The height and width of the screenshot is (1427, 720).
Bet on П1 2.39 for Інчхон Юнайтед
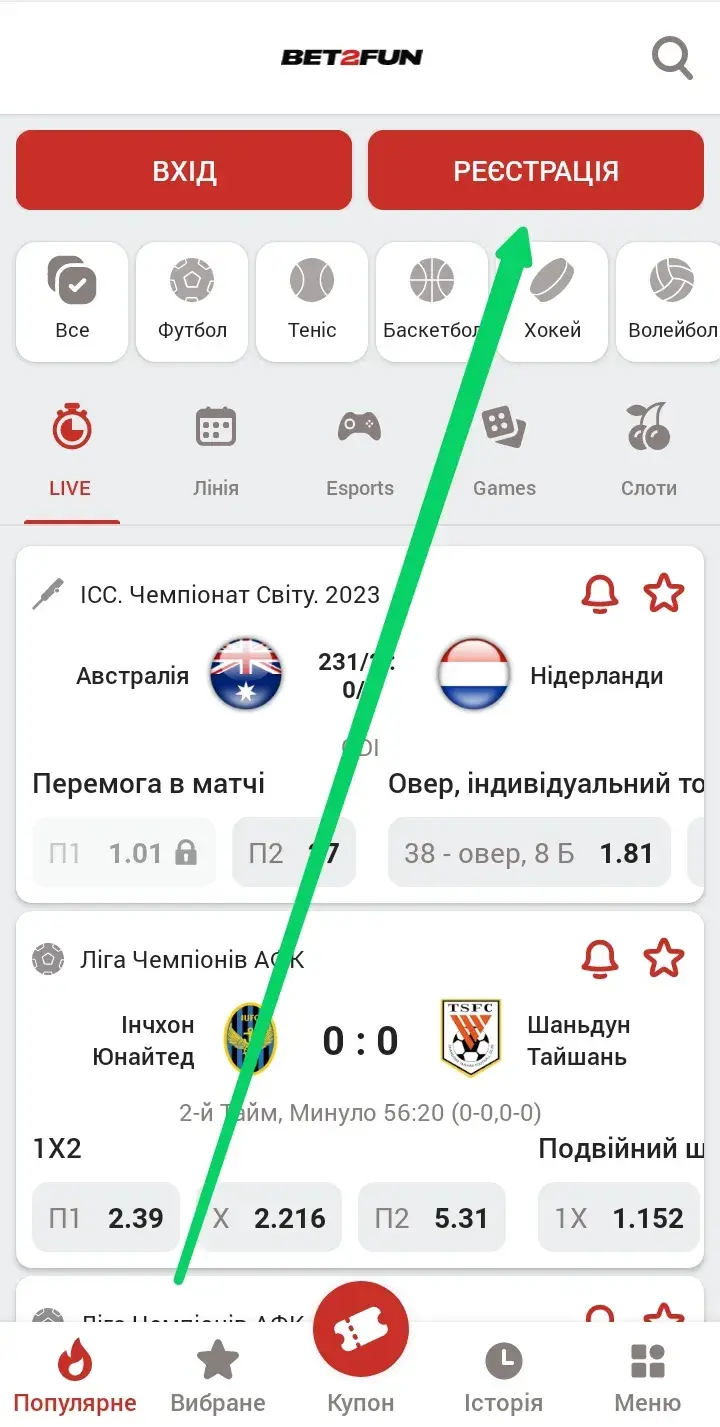pyautogui.click(x=106, y=1218)
